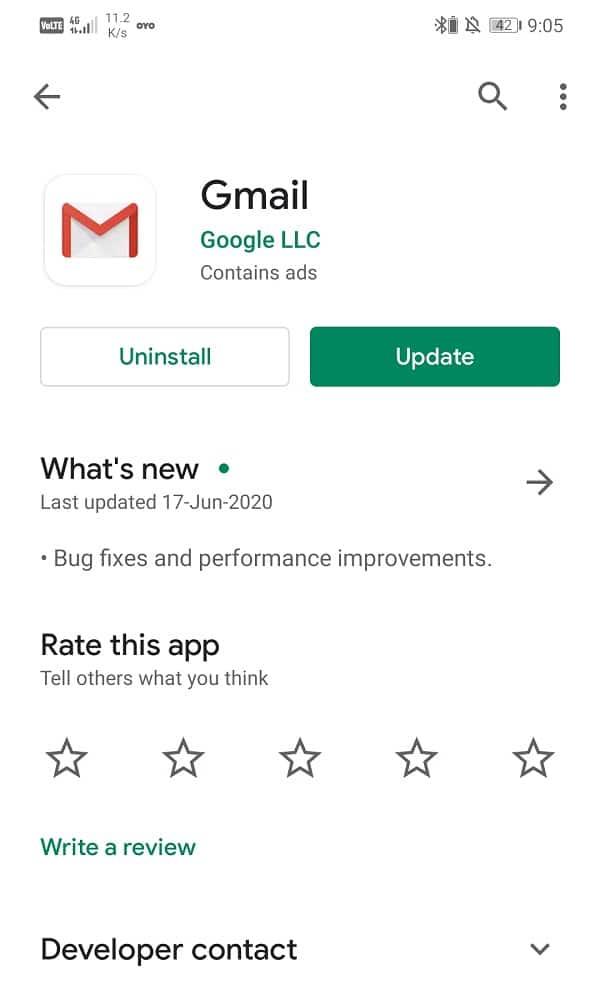Tap Write a review
This screenshot has width=600, height=994.
click(118, 847)
